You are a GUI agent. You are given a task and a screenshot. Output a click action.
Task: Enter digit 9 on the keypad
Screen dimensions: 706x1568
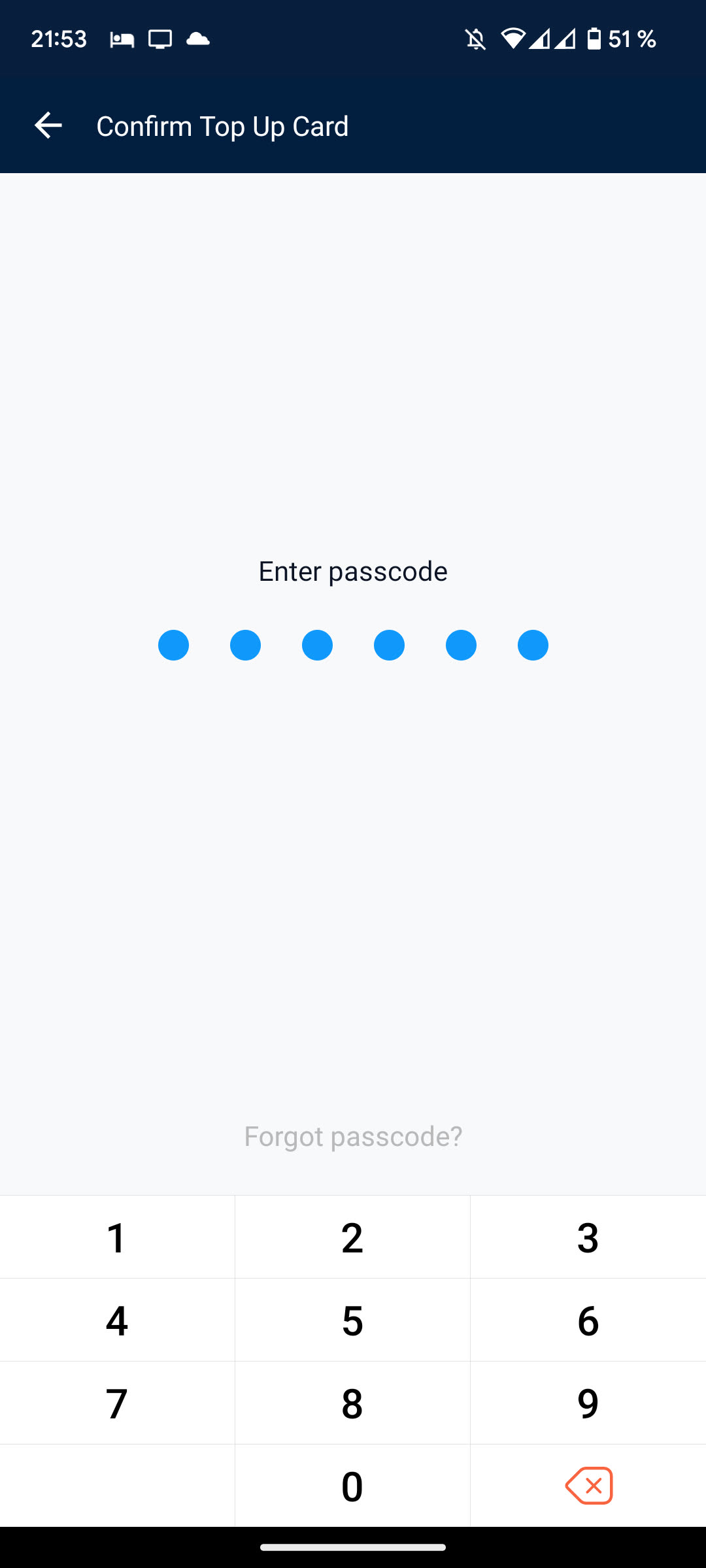coord(588,1403)
